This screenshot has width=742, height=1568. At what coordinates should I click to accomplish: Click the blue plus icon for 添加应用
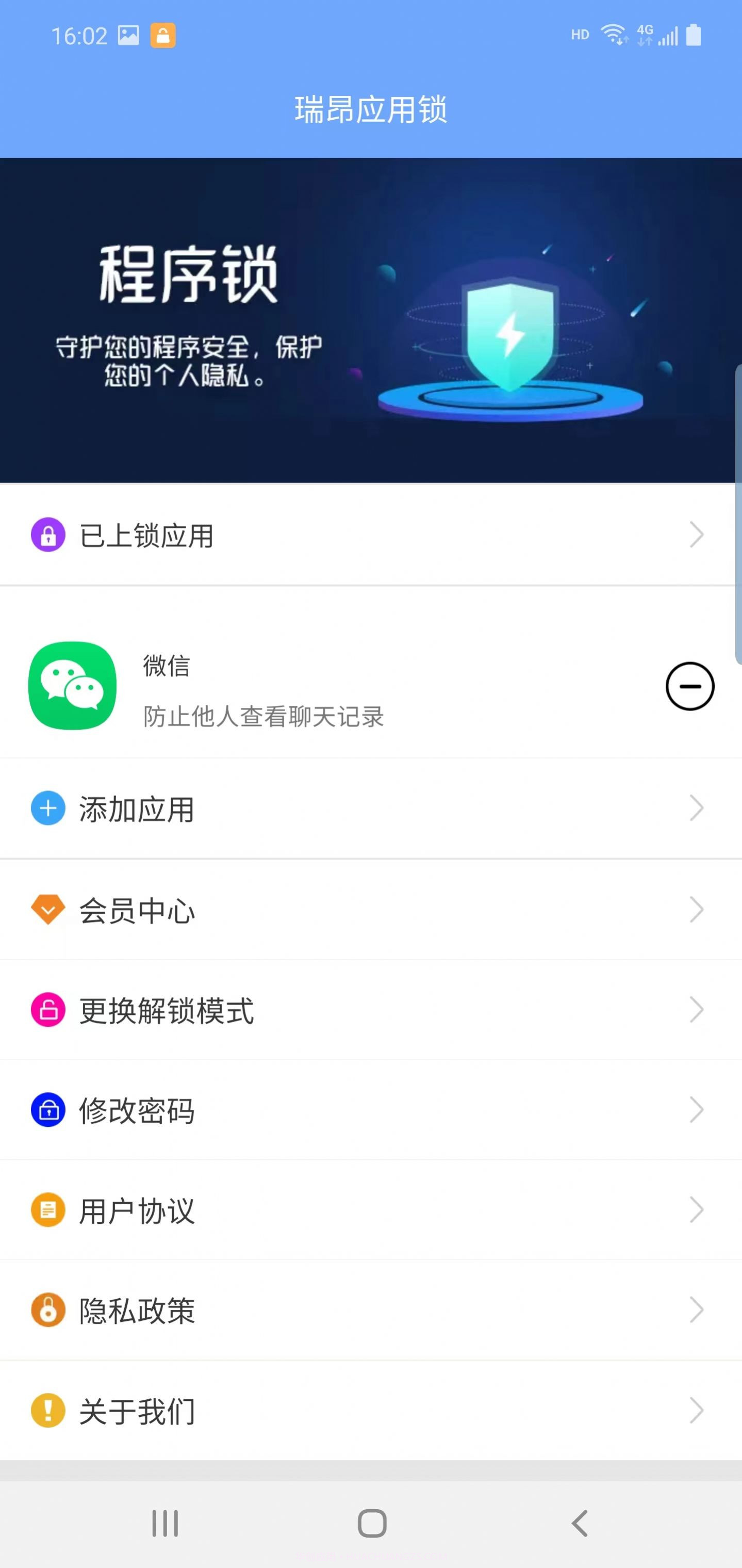point(47,808)
